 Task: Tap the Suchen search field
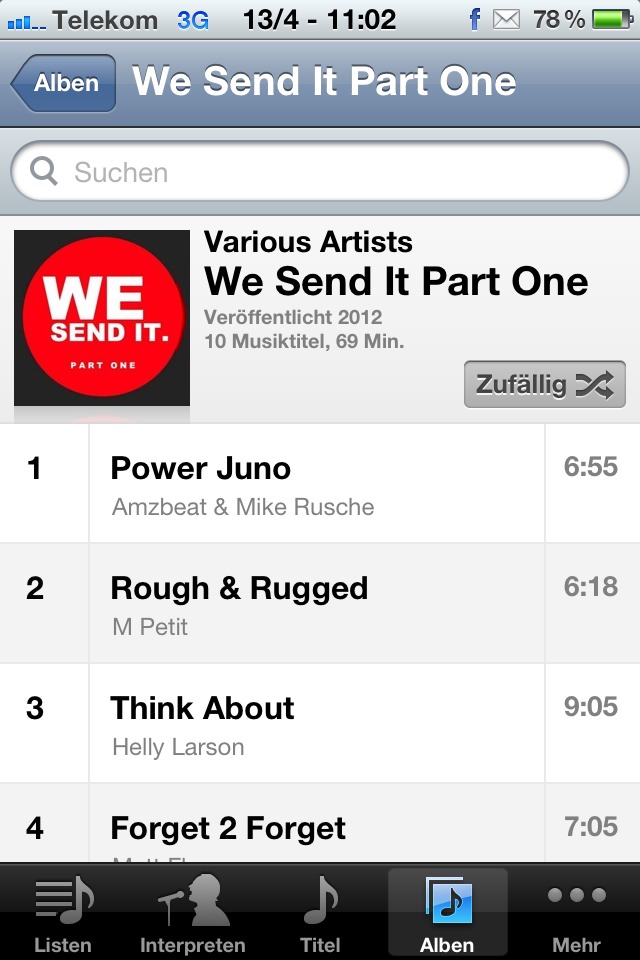320,172
